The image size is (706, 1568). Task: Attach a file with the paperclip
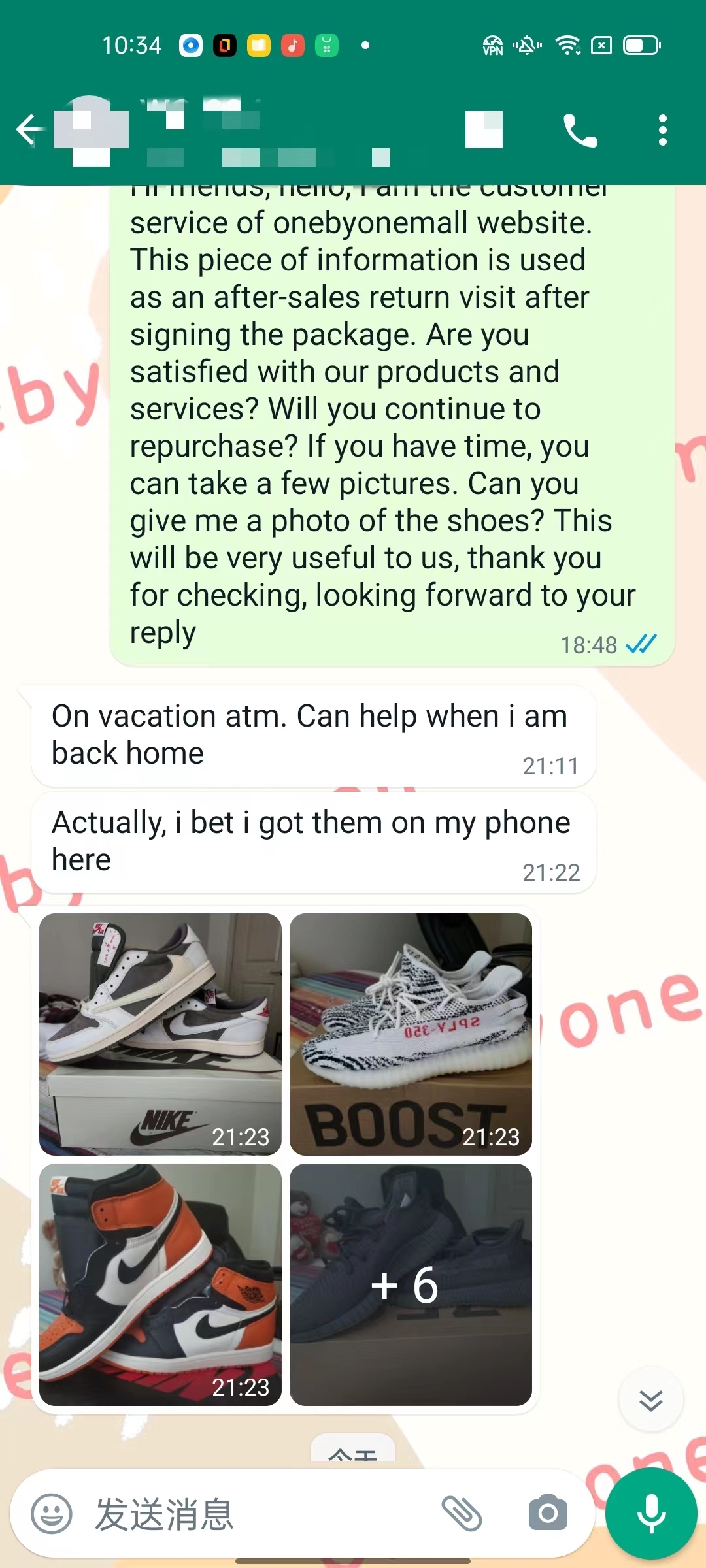462,1513
